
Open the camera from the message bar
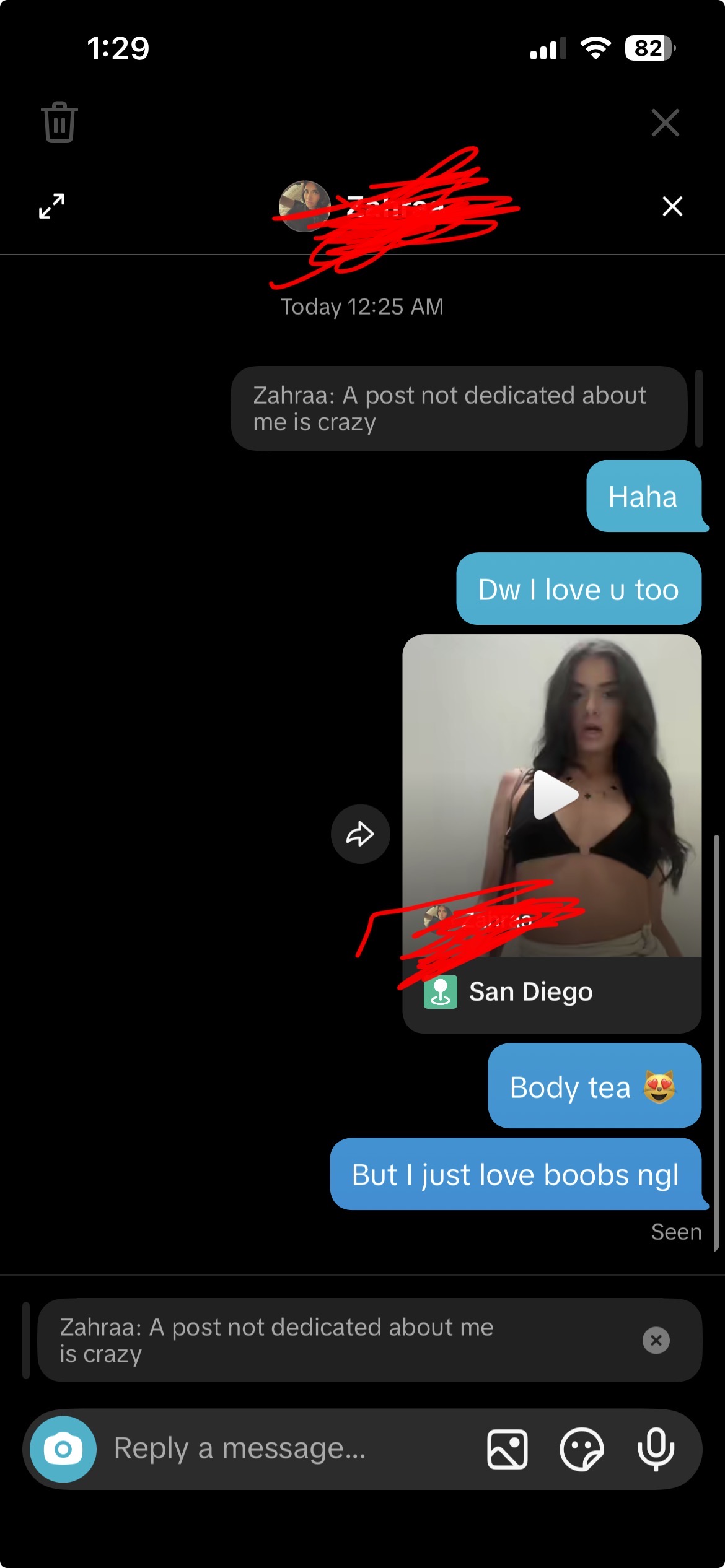[63, 1449]
